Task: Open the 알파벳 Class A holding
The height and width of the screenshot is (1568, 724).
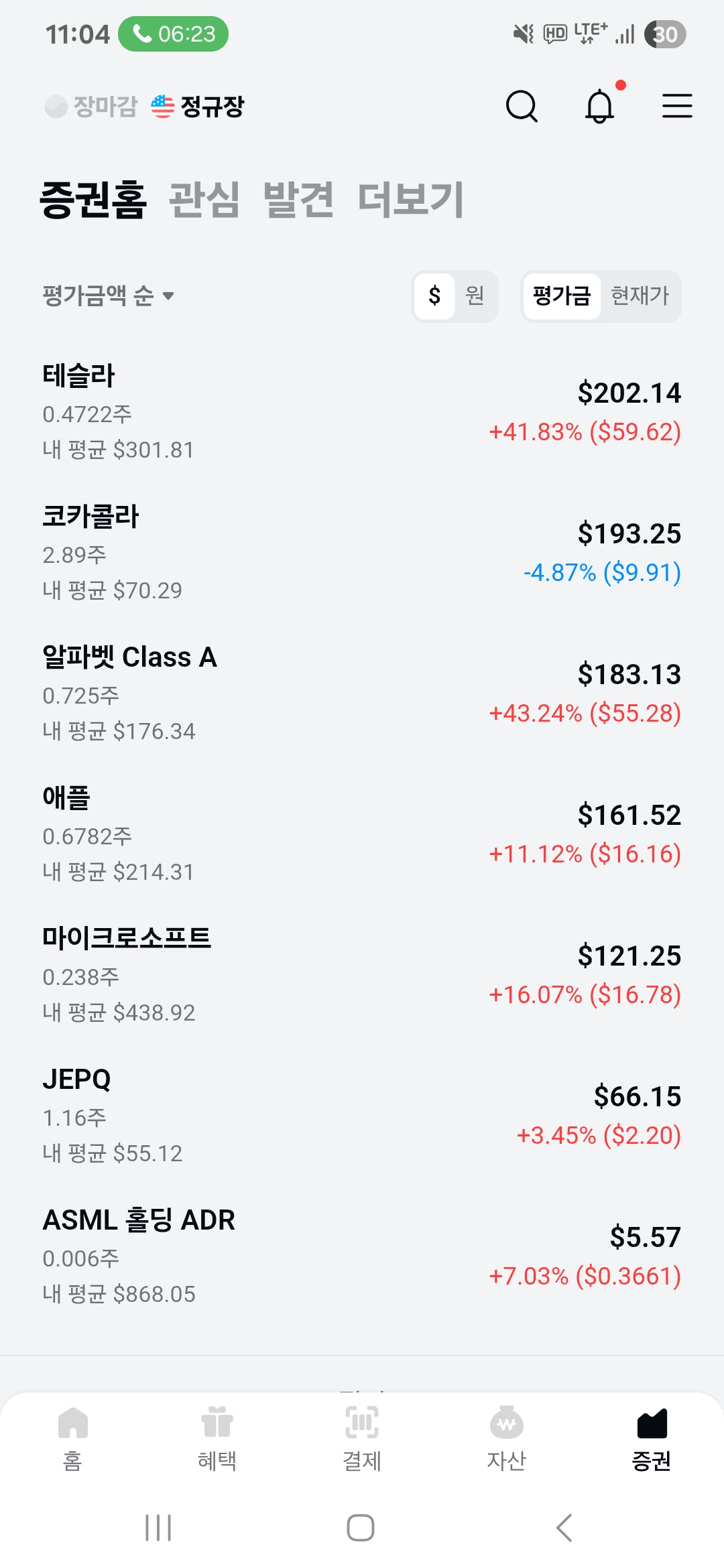Action: point(362,694)
